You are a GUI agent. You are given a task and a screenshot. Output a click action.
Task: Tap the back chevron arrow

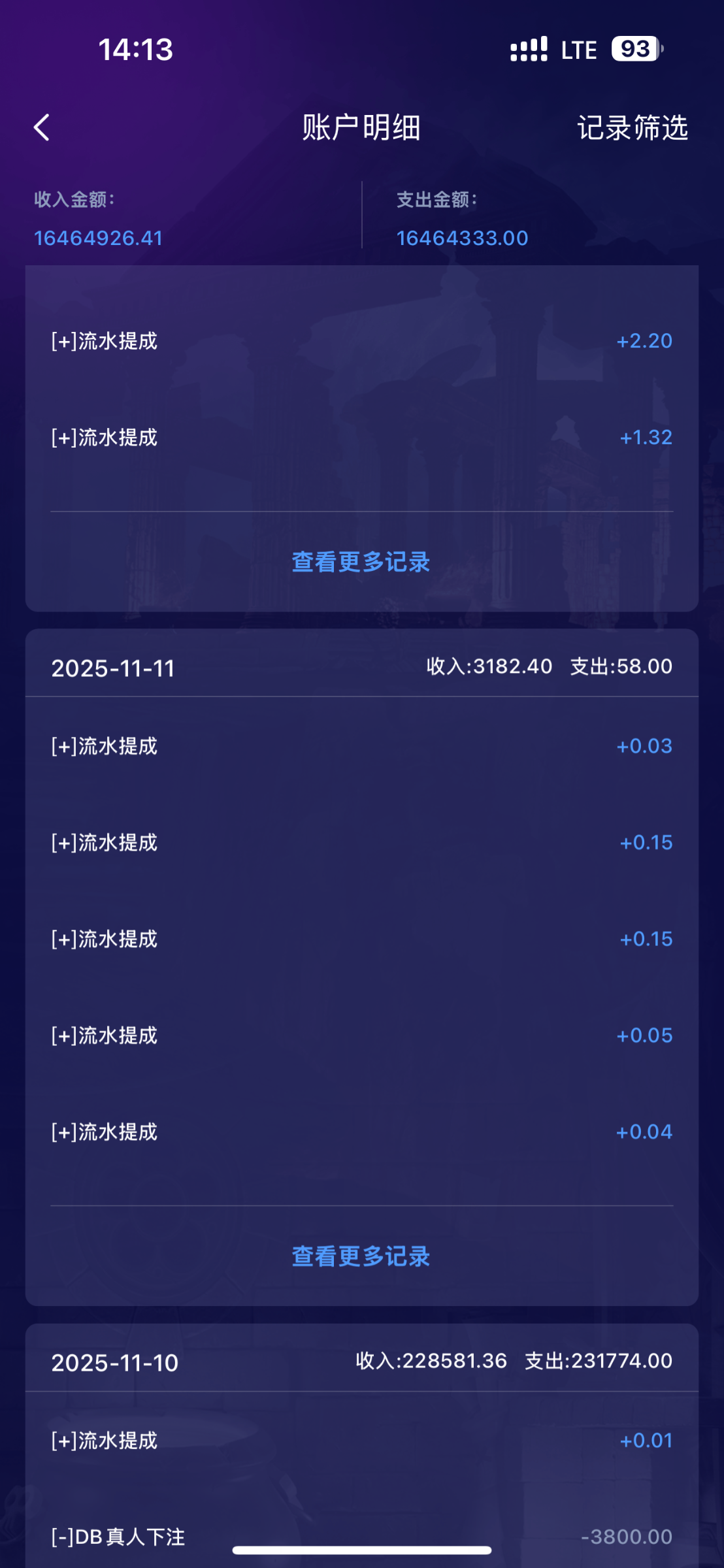click(x=42, y=128)
